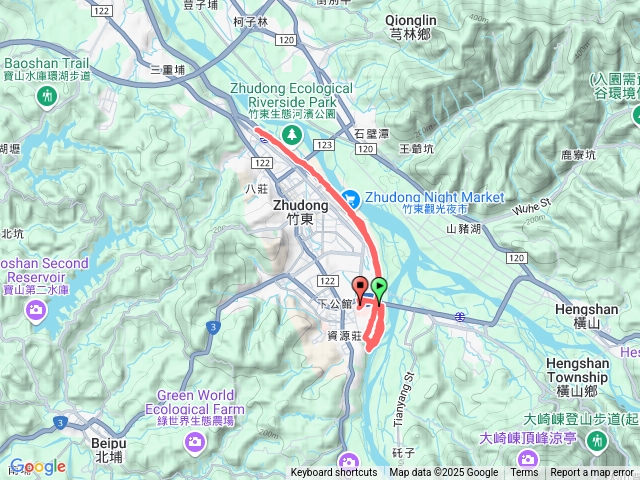
Task: Select the Baoshan Trail marker
Action: tap(46, 96)
